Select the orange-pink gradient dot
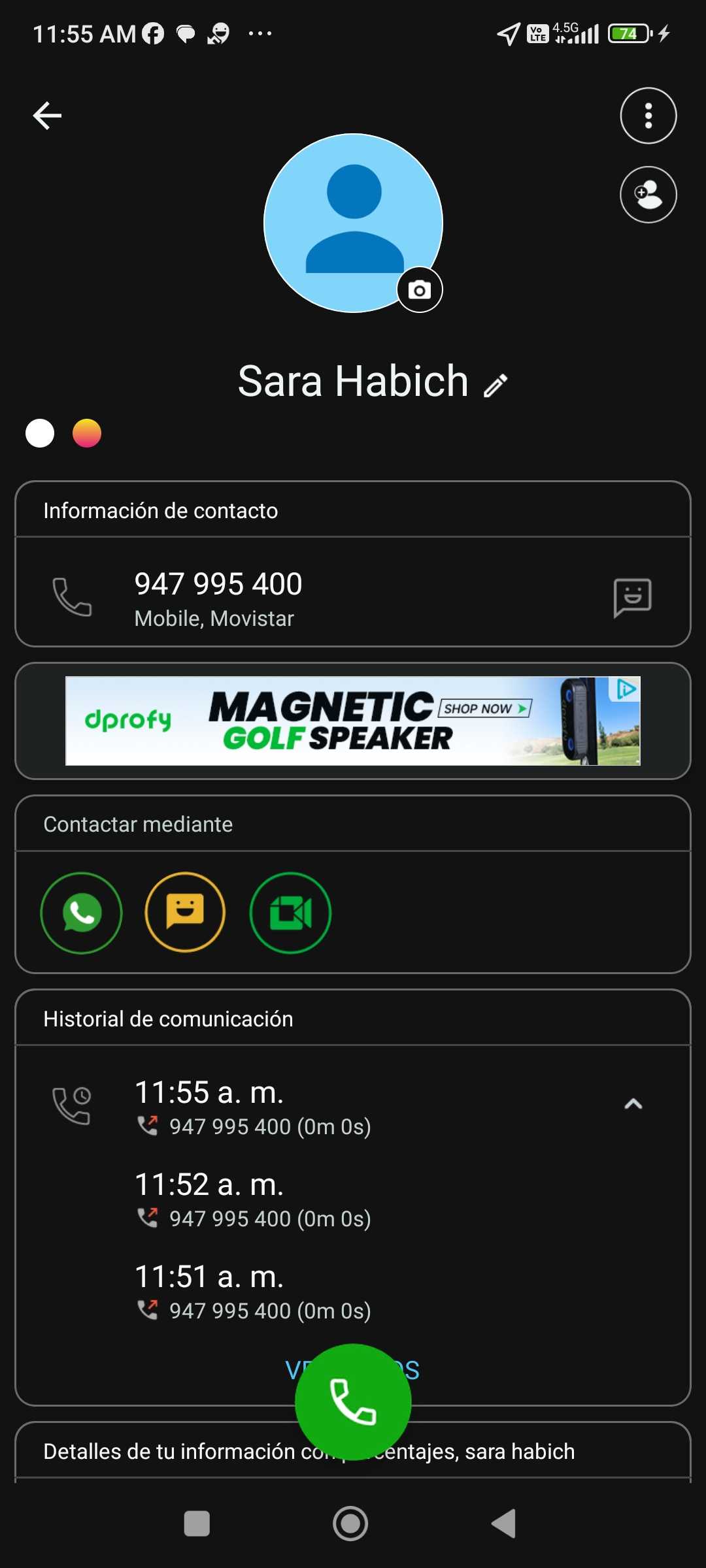The height and width of the screenshot is (1568, 706). click(87, 433)
